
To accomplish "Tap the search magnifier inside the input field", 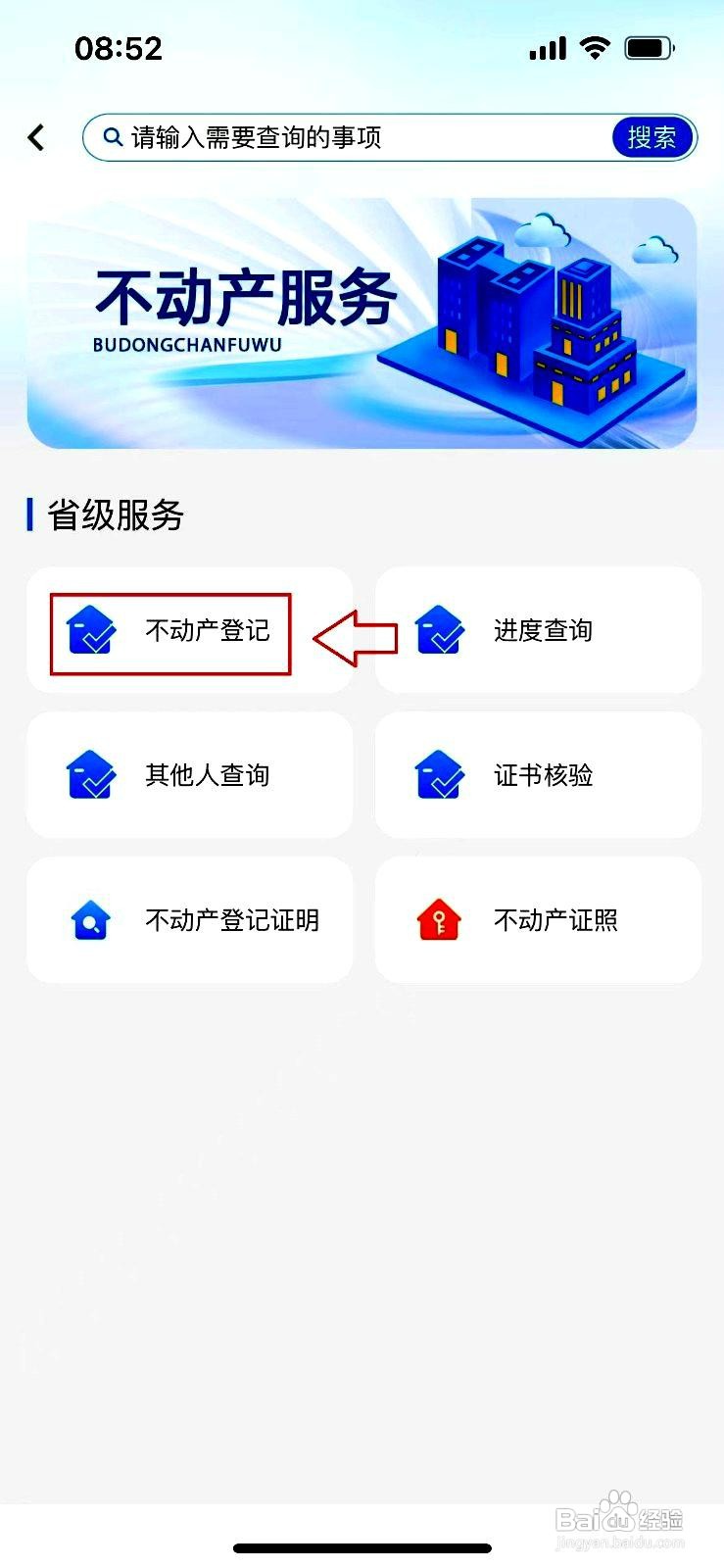I will [x=112, y=137].
